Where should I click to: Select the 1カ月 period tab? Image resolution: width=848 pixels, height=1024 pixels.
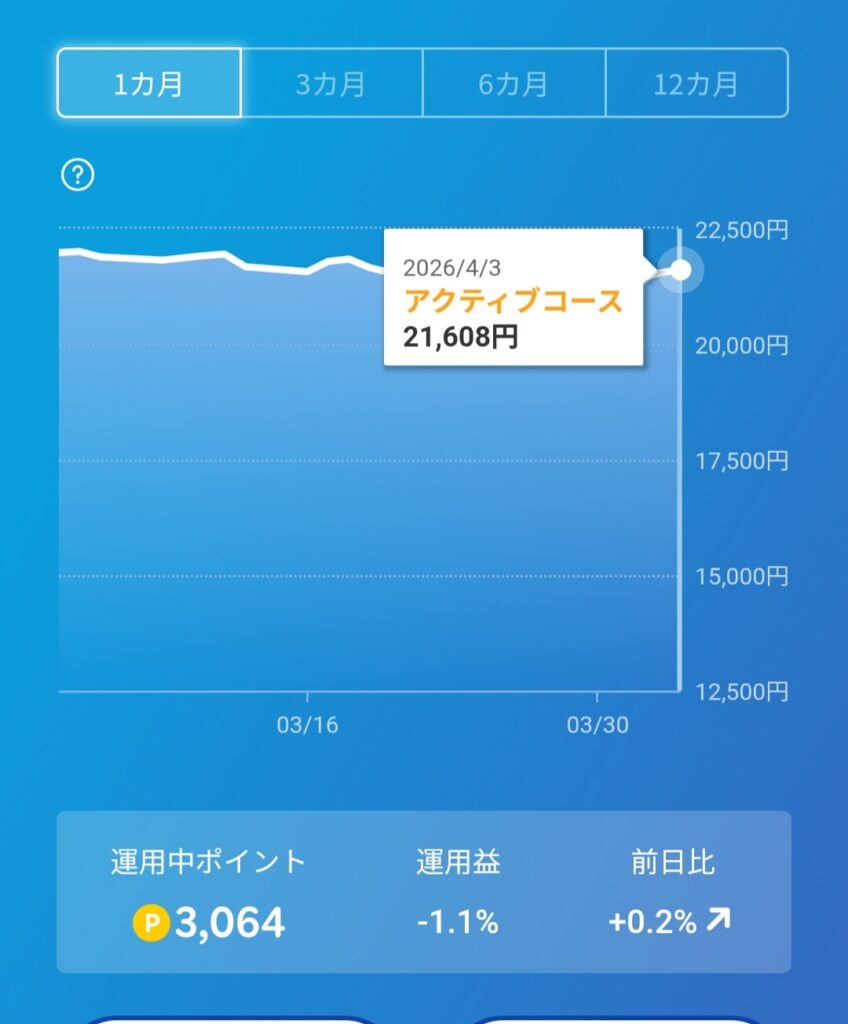click(149, 84)
